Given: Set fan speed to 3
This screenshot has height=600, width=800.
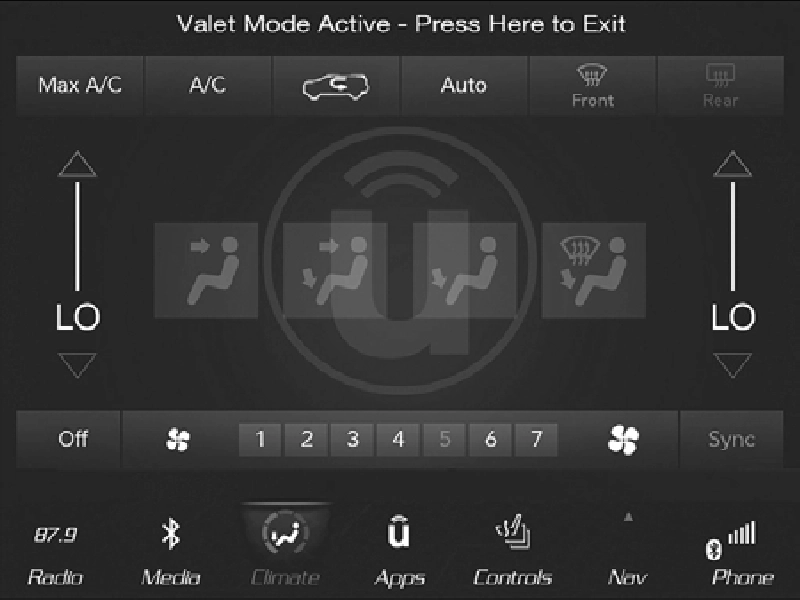Looking at the screenshot, I should click(x=353, y=439).
